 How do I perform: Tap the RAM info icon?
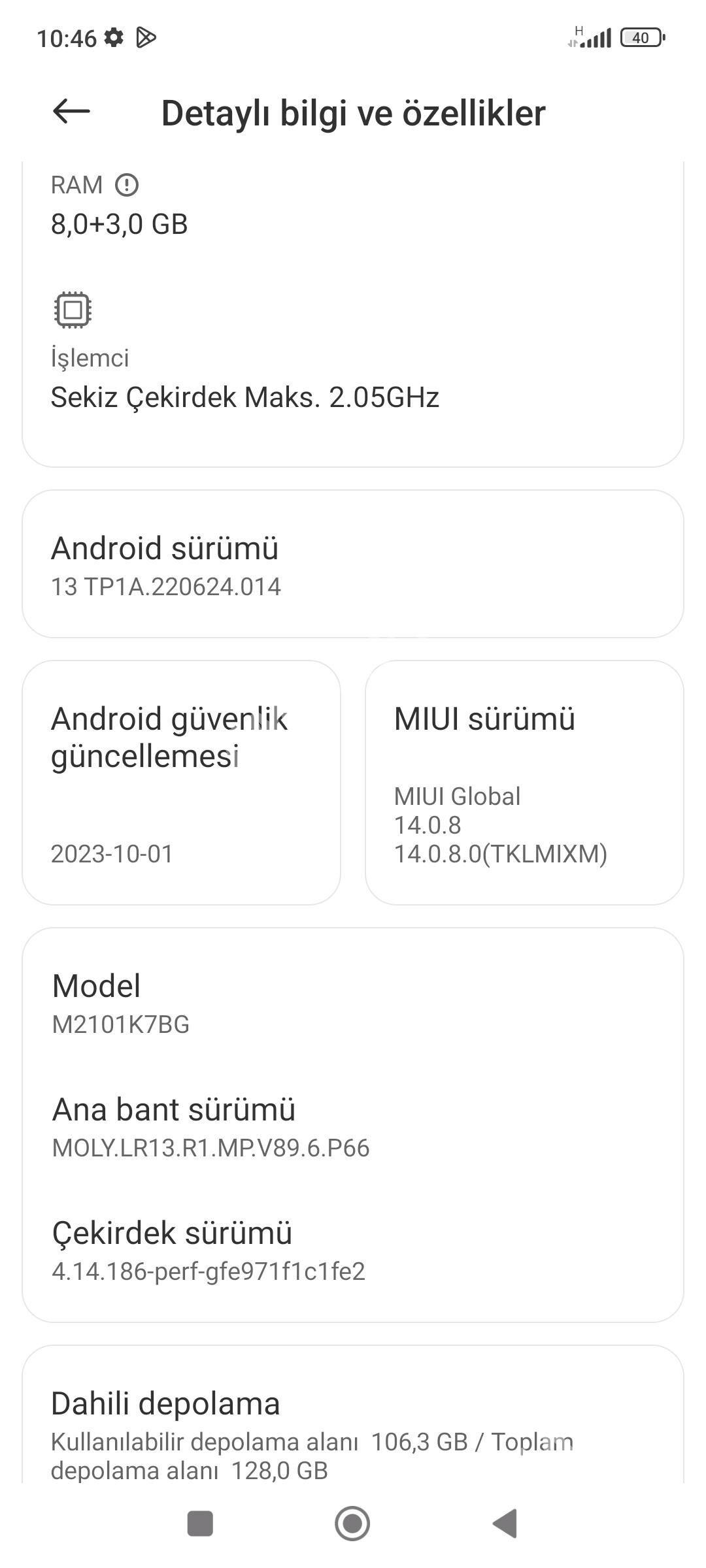click(127, 186)
